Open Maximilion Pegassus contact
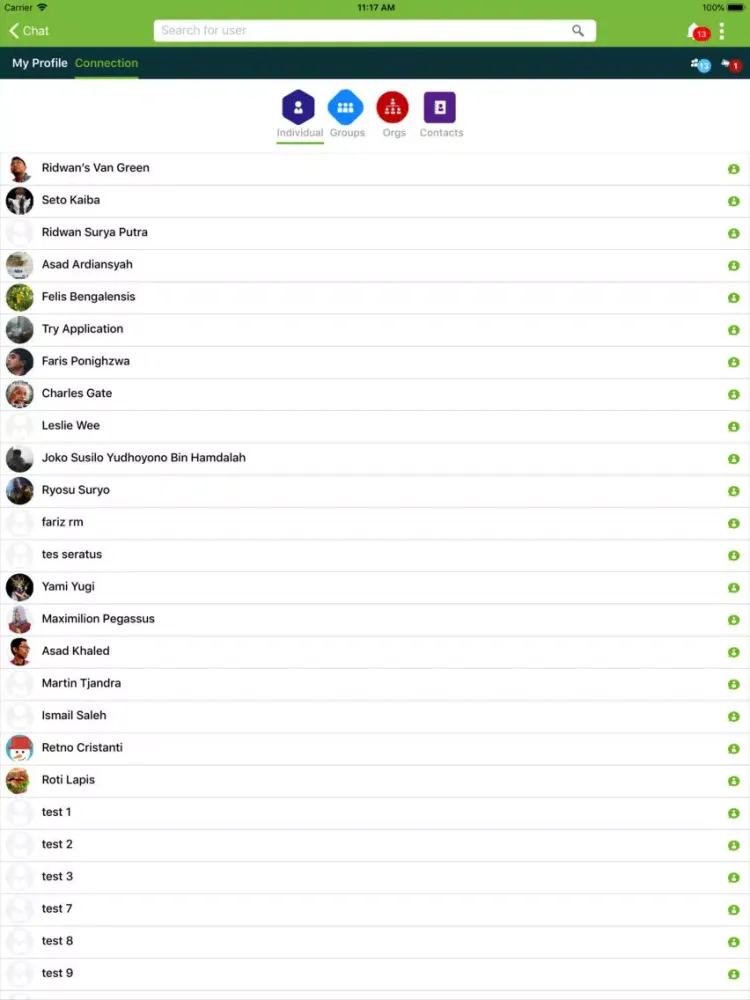Viewport: 750px width, 1000px height. coord(98,619)
